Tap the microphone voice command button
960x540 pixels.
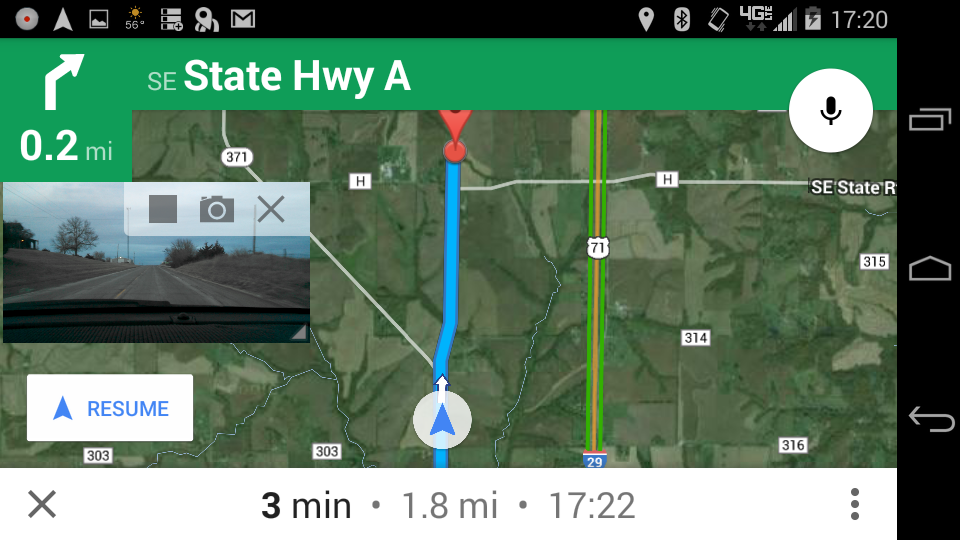pos(830,111)
